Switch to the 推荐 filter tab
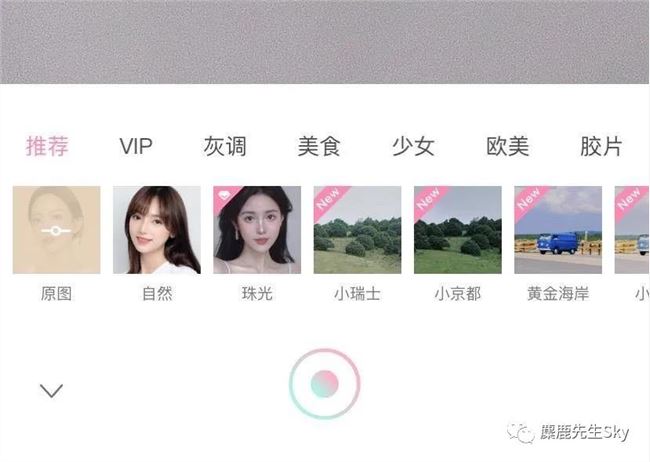Viewport: 650px width, 462px height. 47,147
